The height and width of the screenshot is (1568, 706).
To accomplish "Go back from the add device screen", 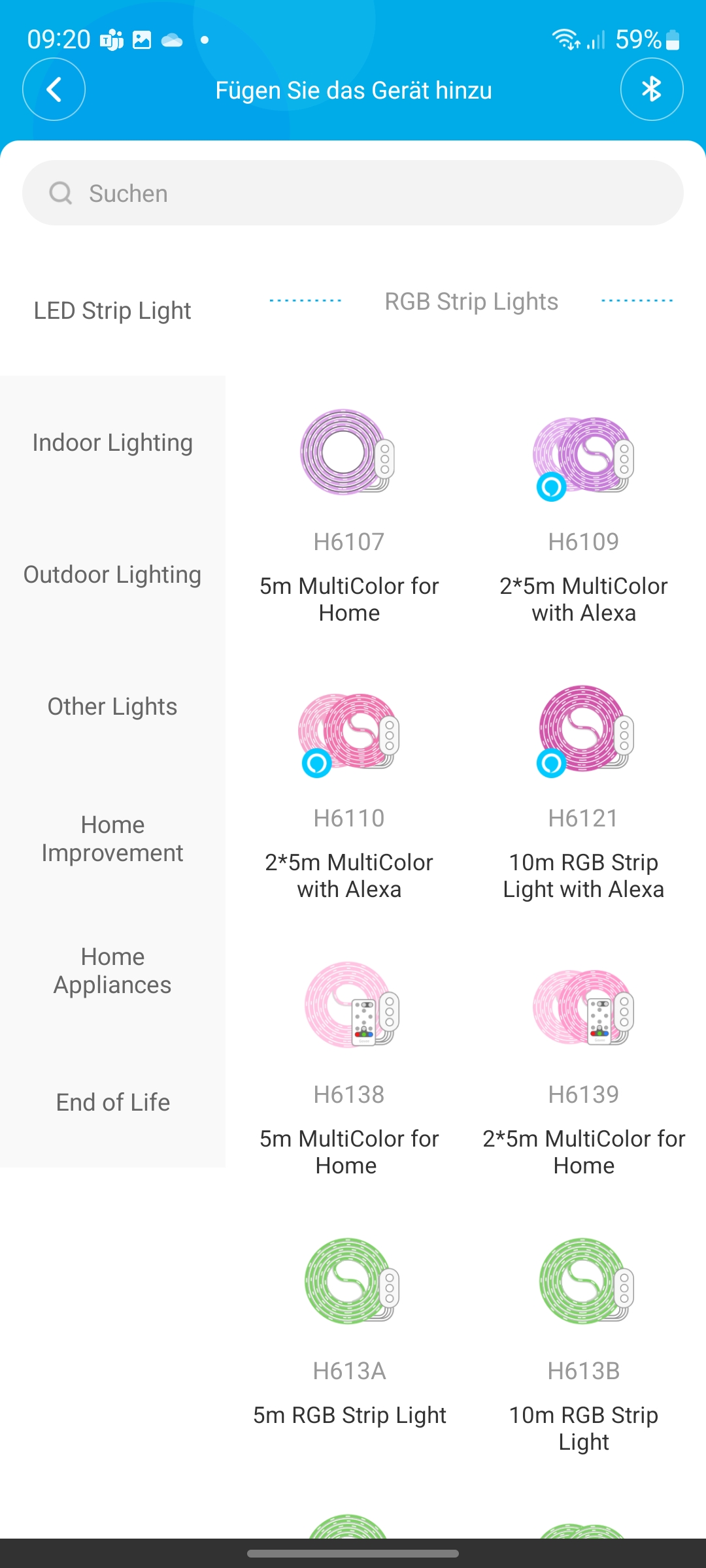I will (54, 90).
